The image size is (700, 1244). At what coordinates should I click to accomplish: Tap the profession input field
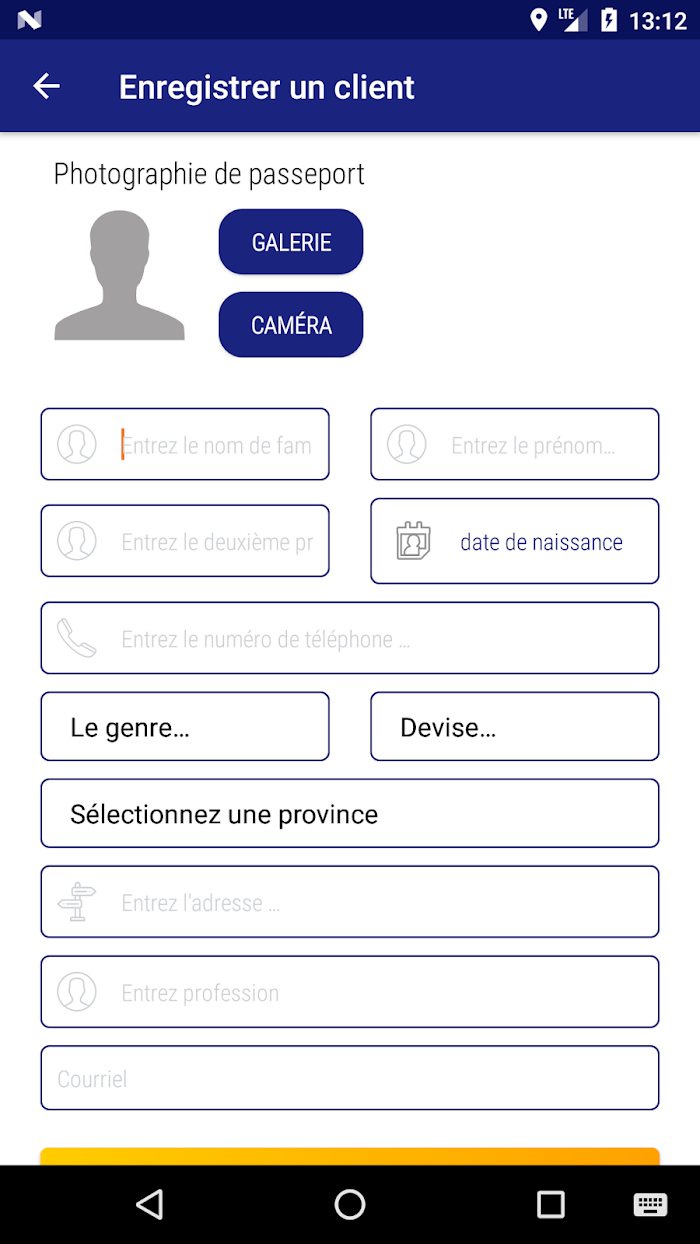[x=350, y=992]
